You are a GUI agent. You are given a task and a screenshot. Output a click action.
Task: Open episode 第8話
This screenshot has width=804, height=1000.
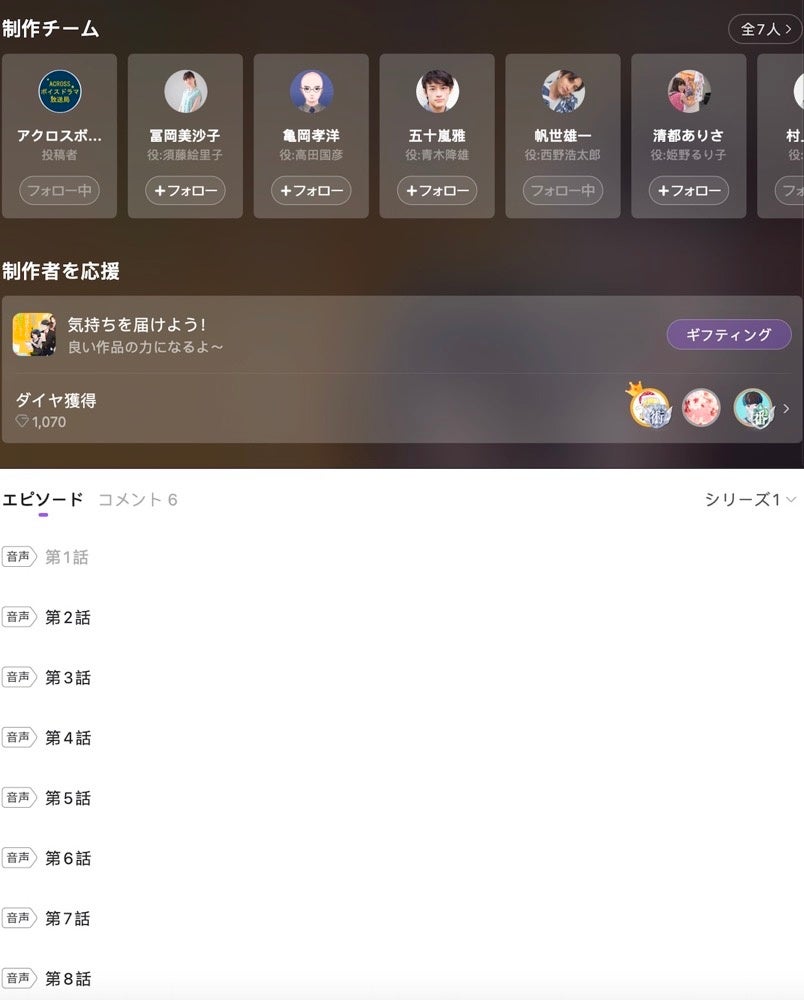(67, 978)
